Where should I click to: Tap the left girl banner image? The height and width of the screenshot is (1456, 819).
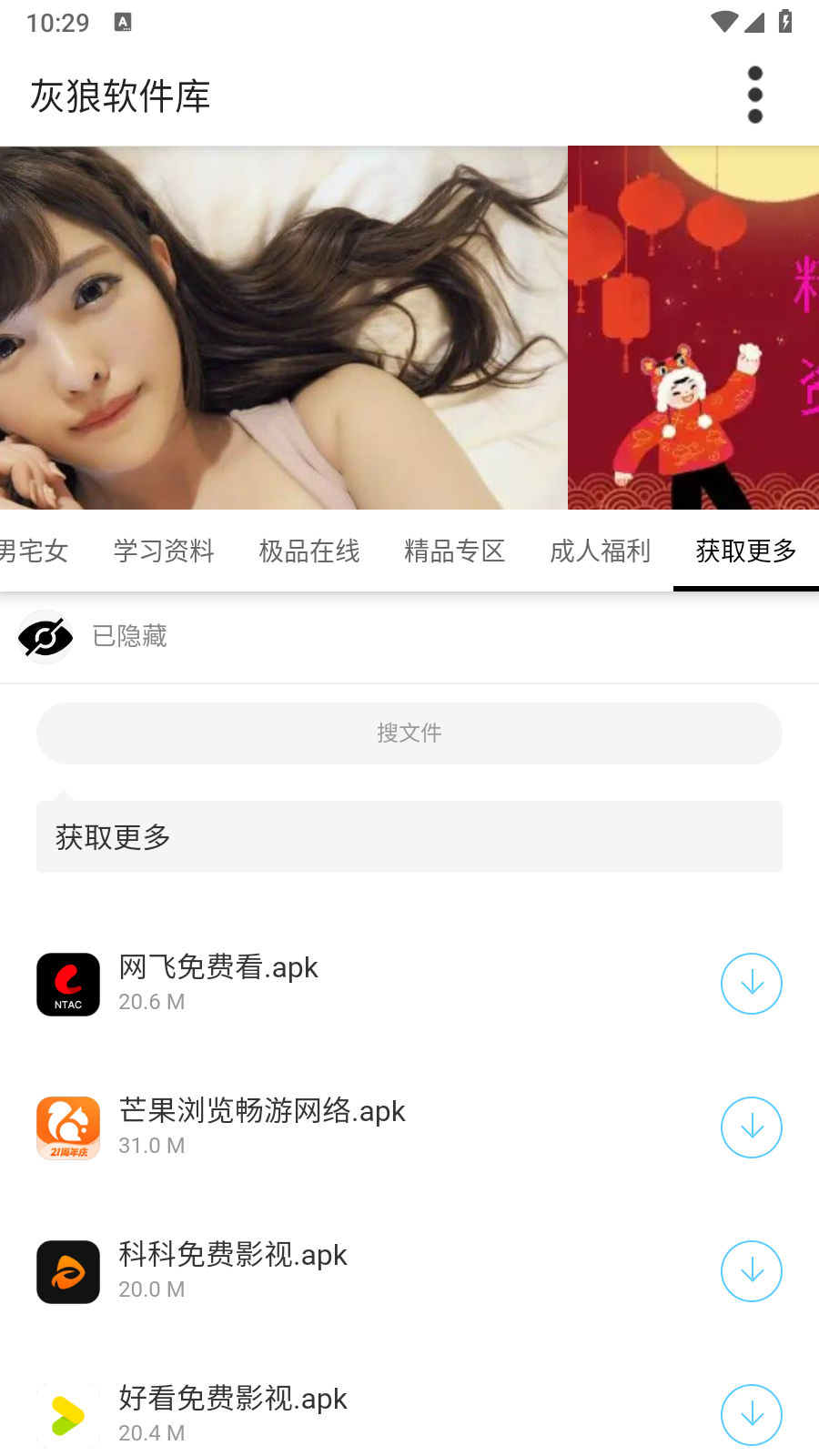282,328
